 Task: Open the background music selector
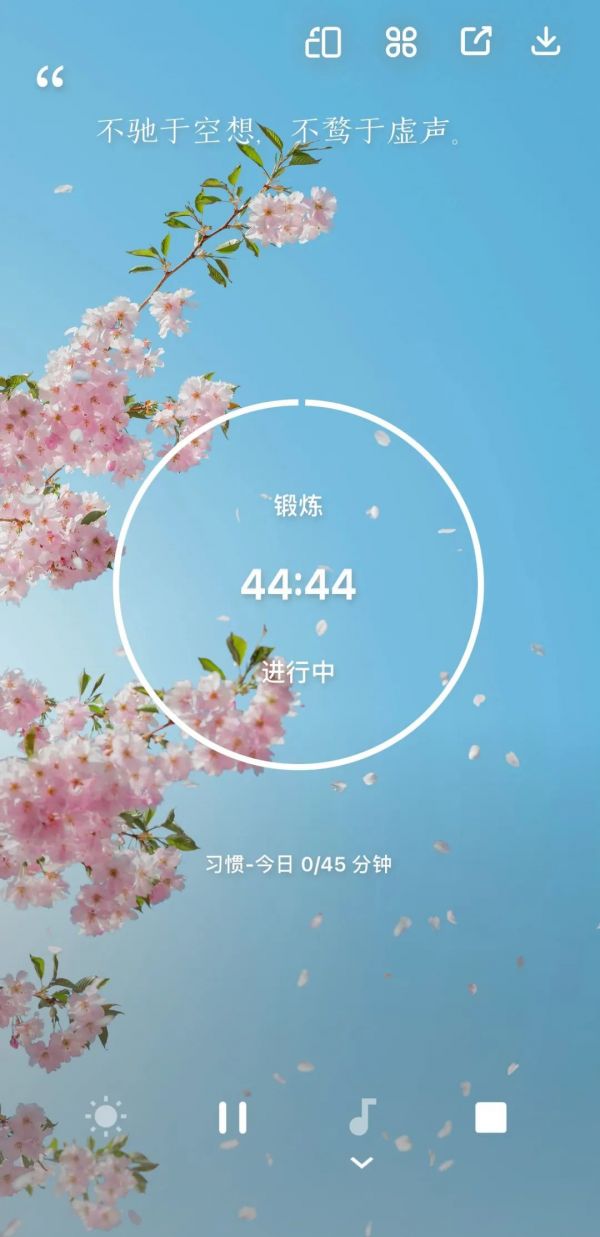[x=362, y=1116]
